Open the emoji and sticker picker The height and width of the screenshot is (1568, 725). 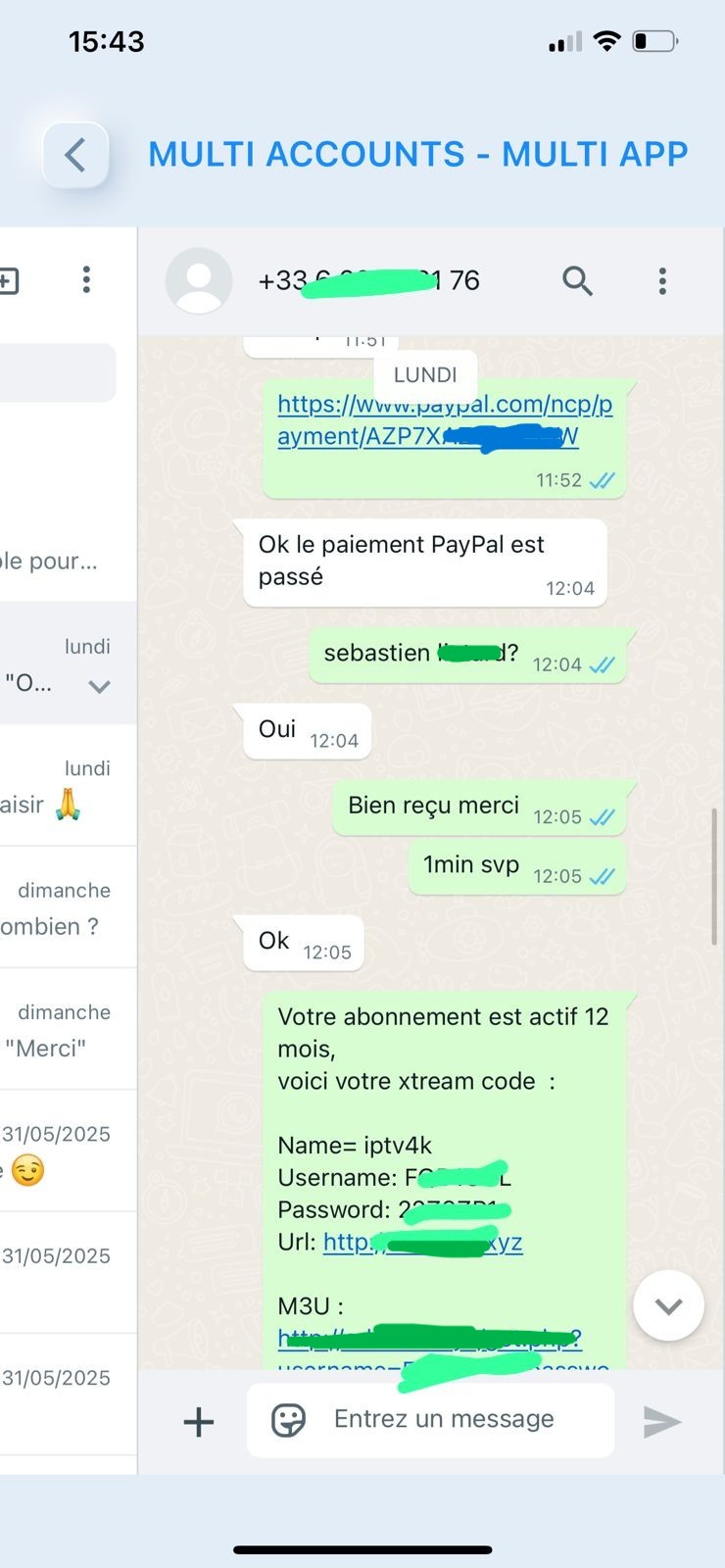tap(288, 1420)
